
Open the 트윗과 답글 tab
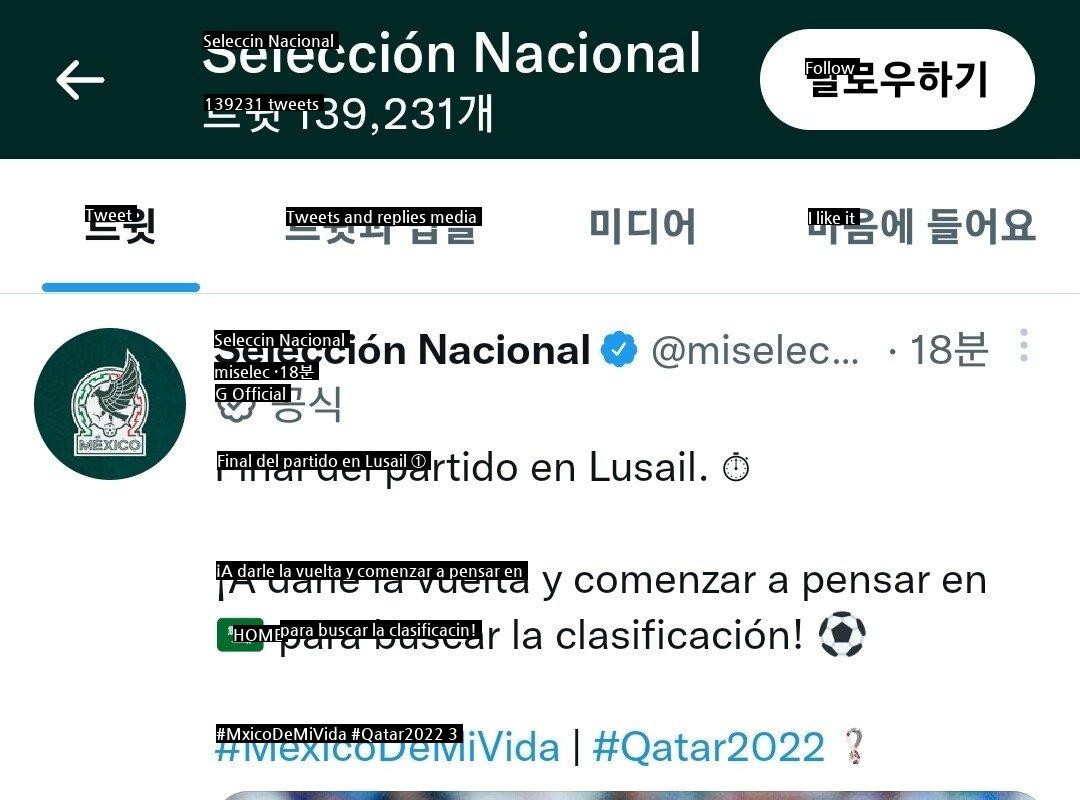tap(380, 227)
